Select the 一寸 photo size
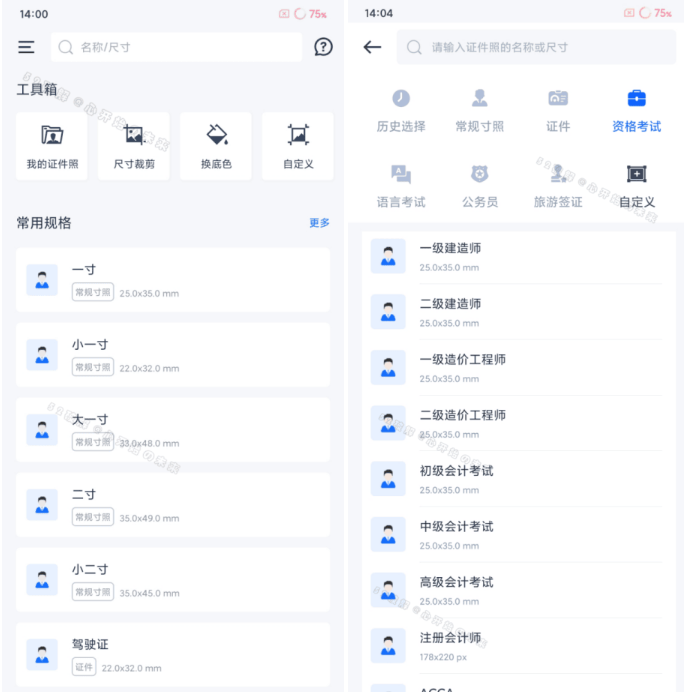 point(173,280)
